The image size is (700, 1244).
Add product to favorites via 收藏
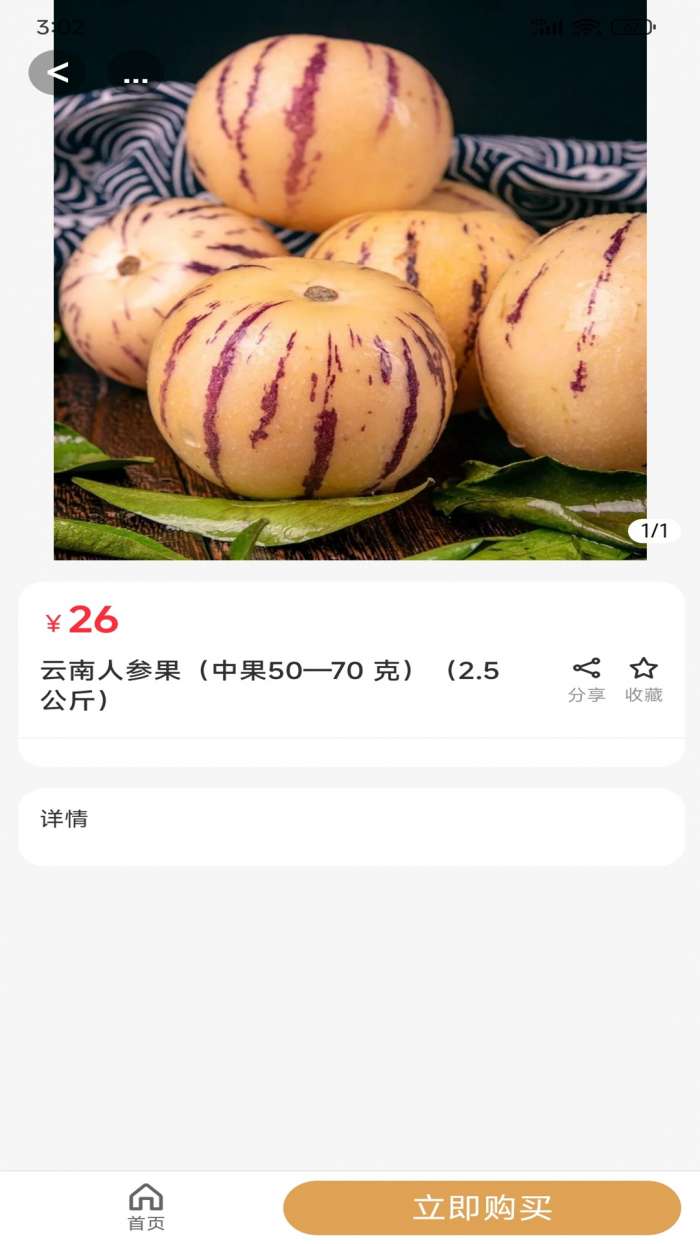[x=643, y=679]
